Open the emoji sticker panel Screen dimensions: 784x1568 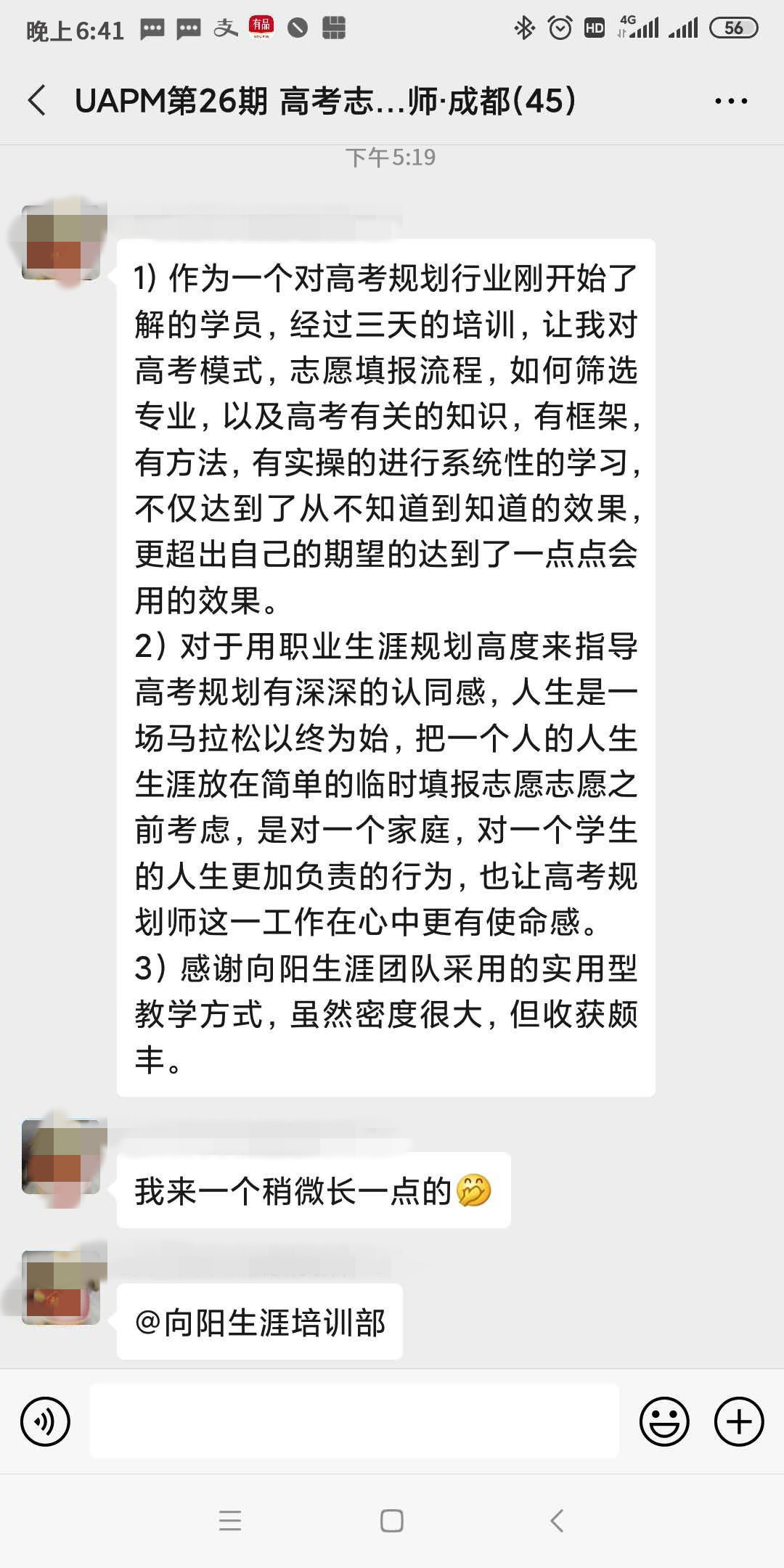pos(663,1421)
